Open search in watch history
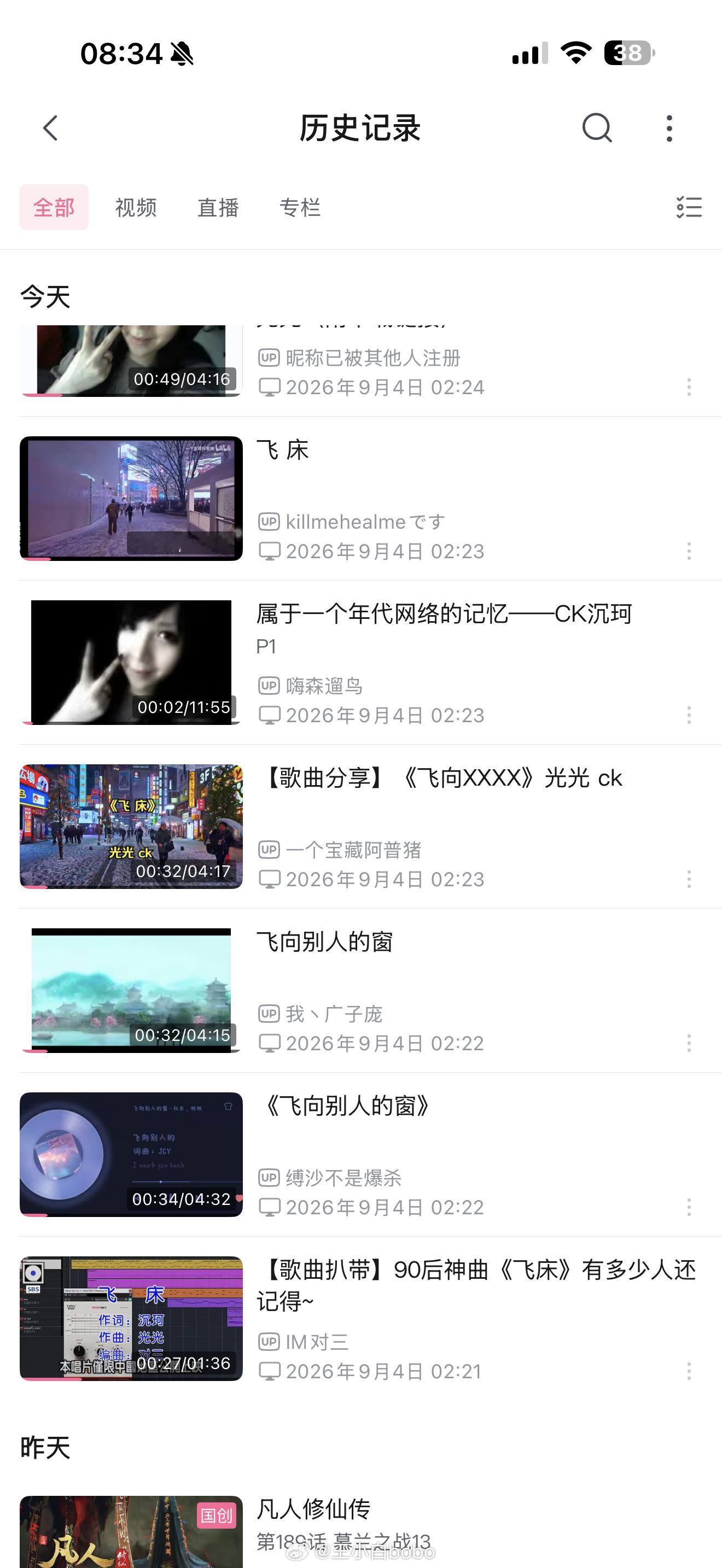 click(597, 128)
